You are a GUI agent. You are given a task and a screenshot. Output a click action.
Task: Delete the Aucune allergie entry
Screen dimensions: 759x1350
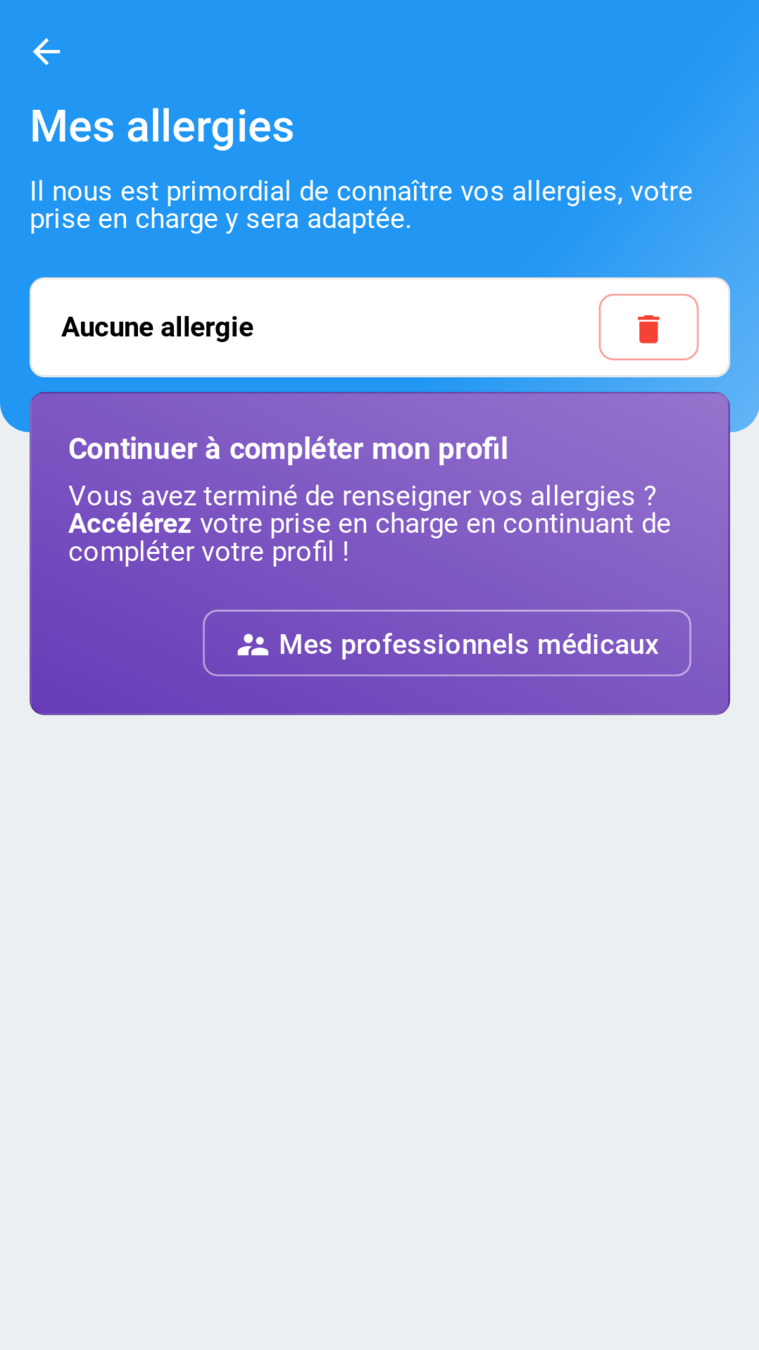(x=648, y=328)
